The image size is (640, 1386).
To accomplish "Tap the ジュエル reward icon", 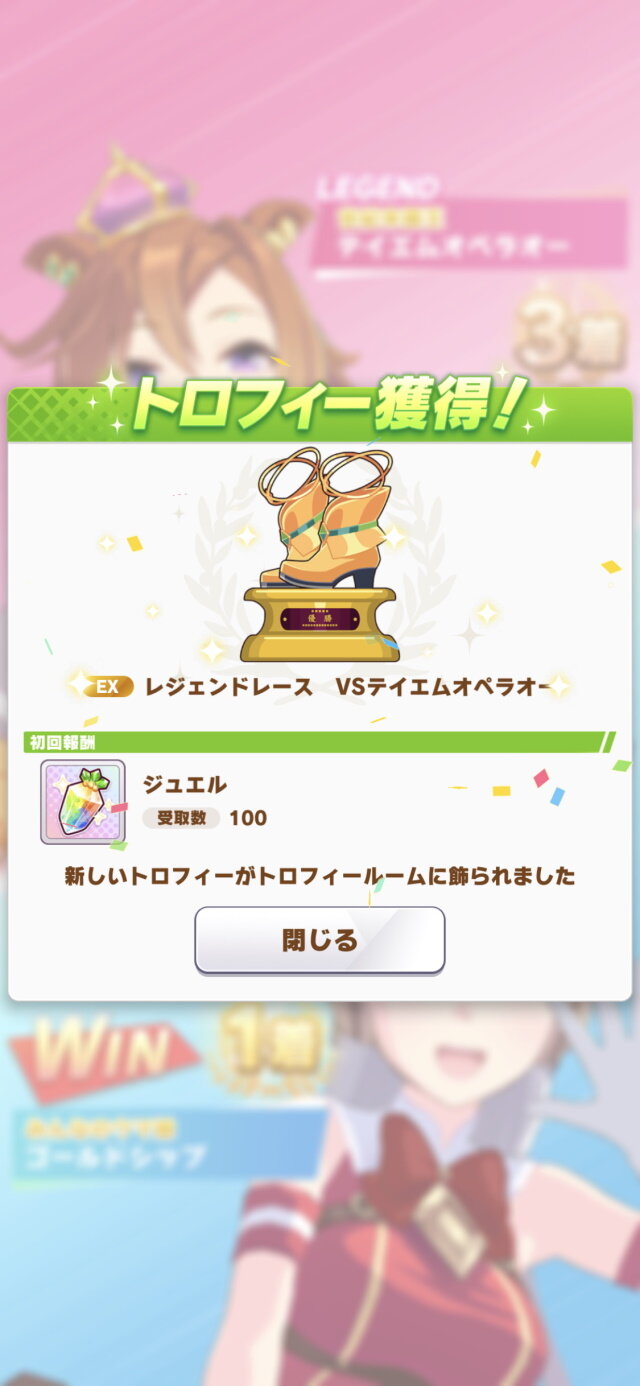I will point(83,801).
